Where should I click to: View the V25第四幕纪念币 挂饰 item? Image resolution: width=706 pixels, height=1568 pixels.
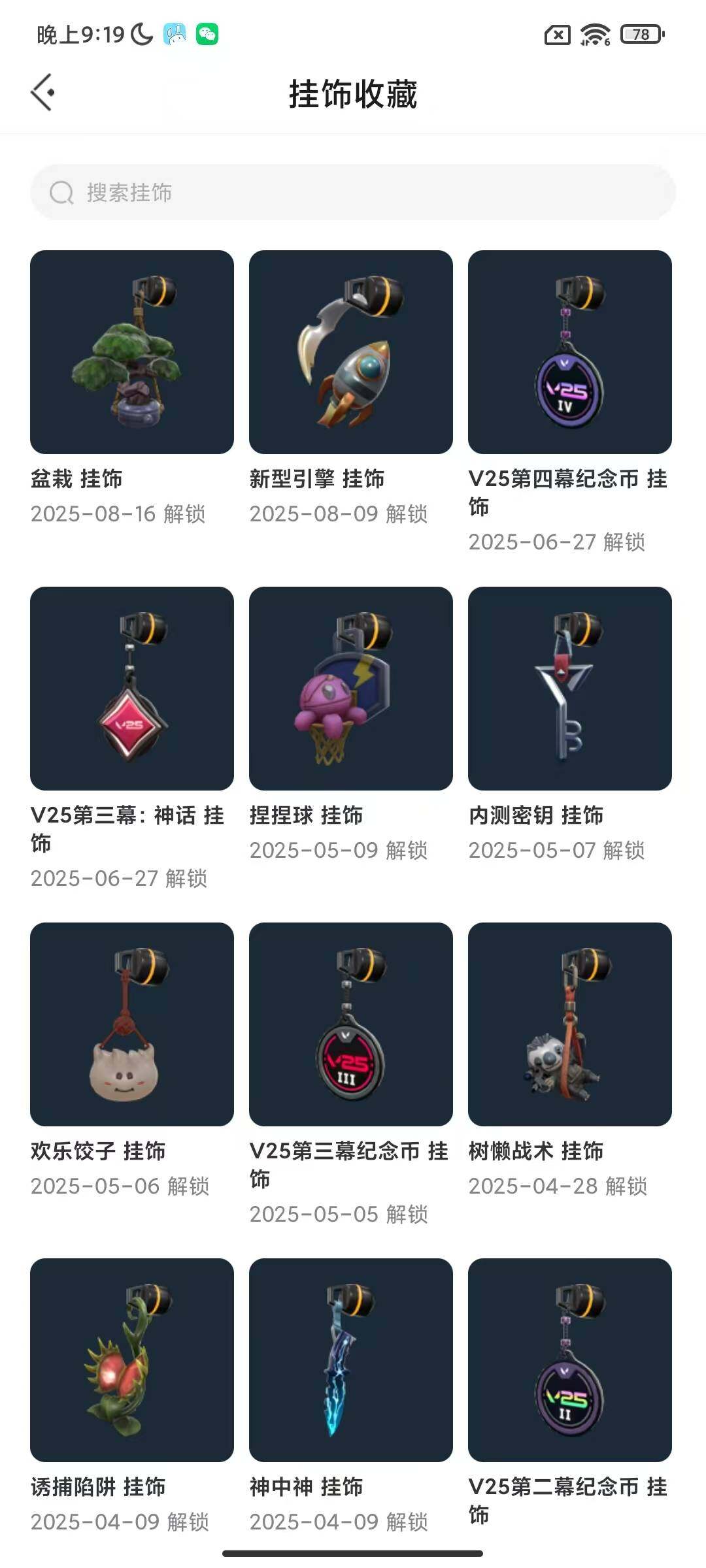pos(570,352)
